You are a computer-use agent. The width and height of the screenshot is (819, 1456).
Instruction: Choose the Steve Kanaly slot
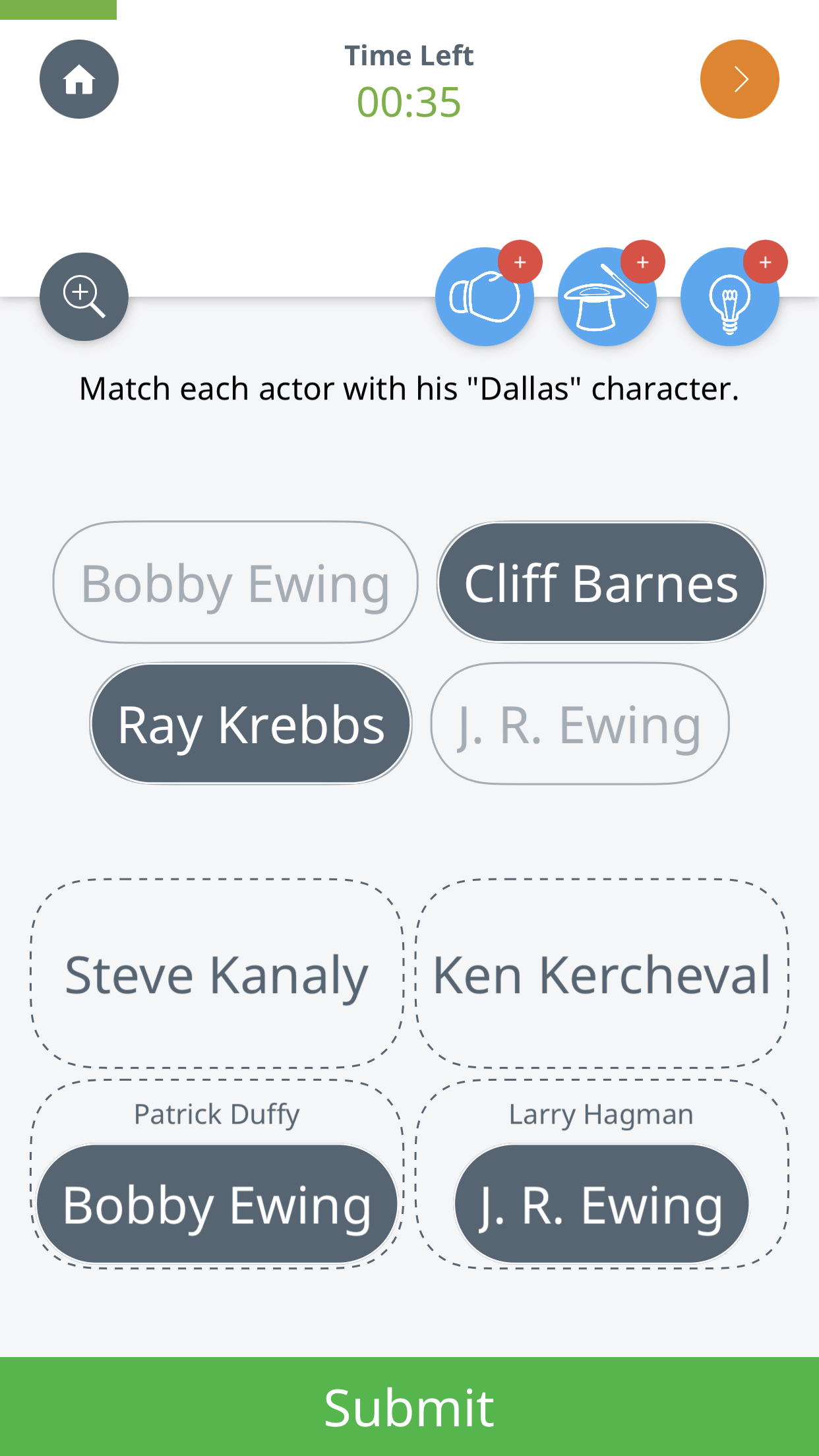(216, 973)
